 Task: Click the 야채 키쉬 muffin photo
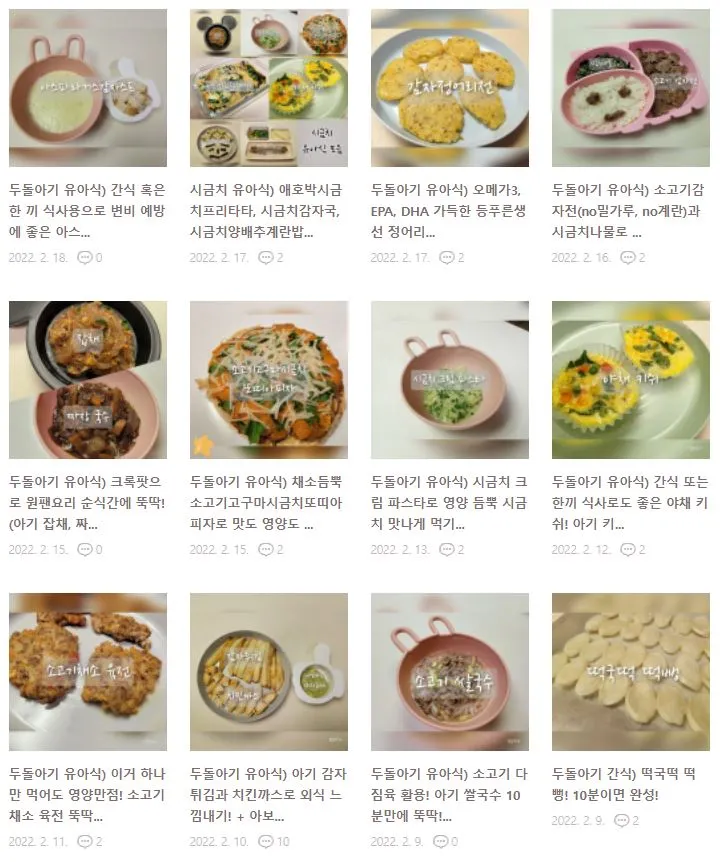point(630,380)
